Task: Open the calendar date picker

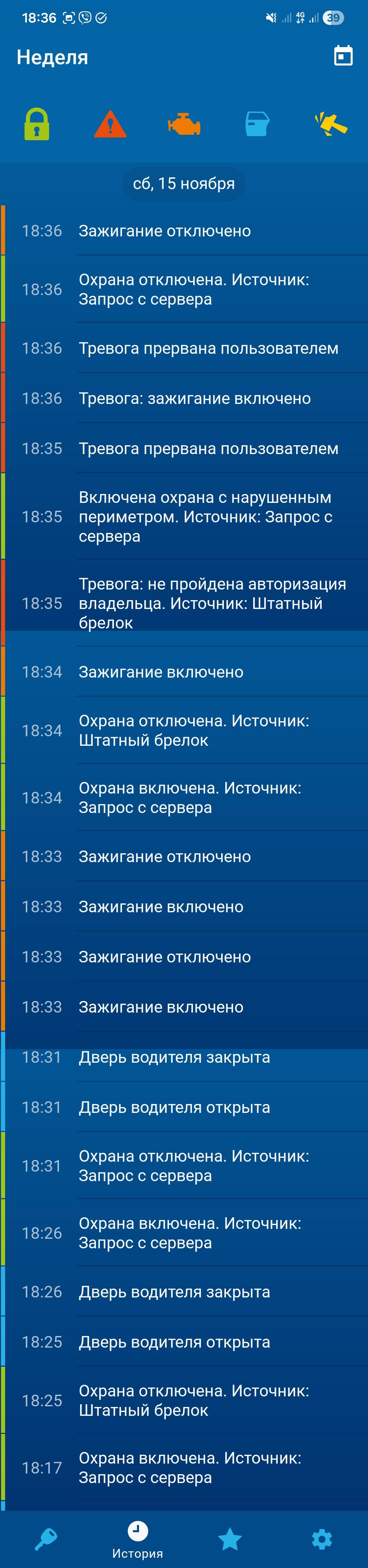Action: click(343, 56)
